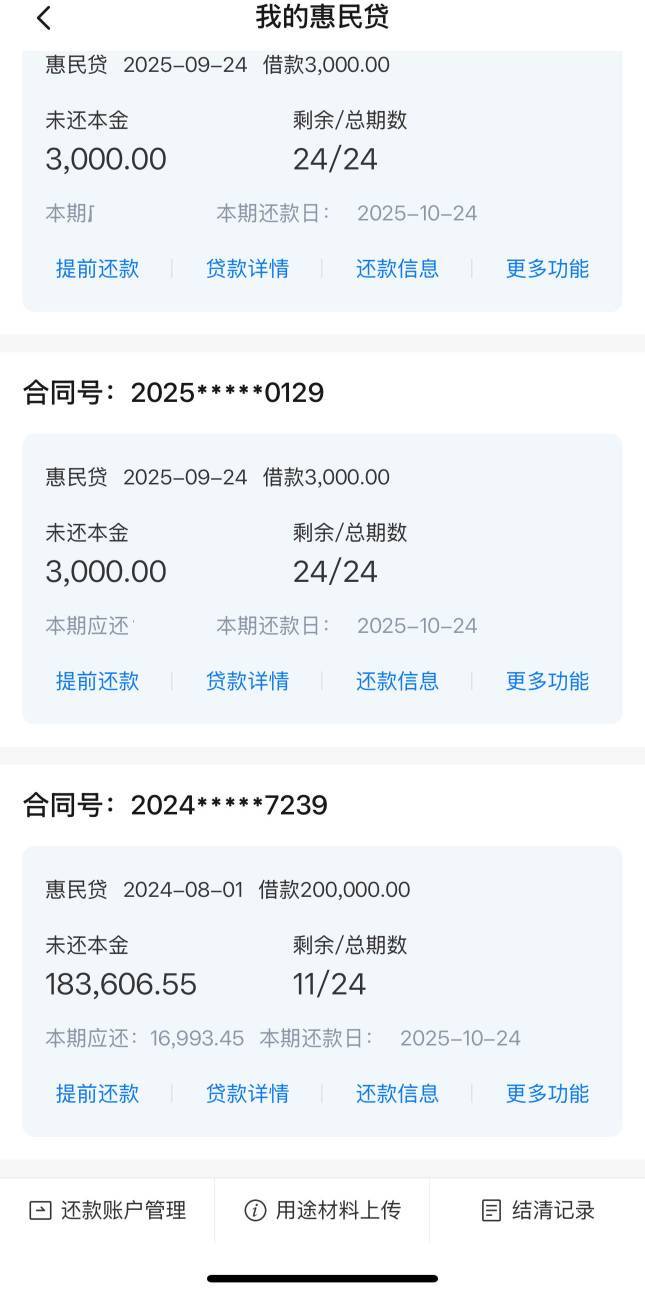Check 还款信息 on the 200,000.00 loan
Image resolution: width=645 pixels, height=1295 pixels.
[397, 1093]
